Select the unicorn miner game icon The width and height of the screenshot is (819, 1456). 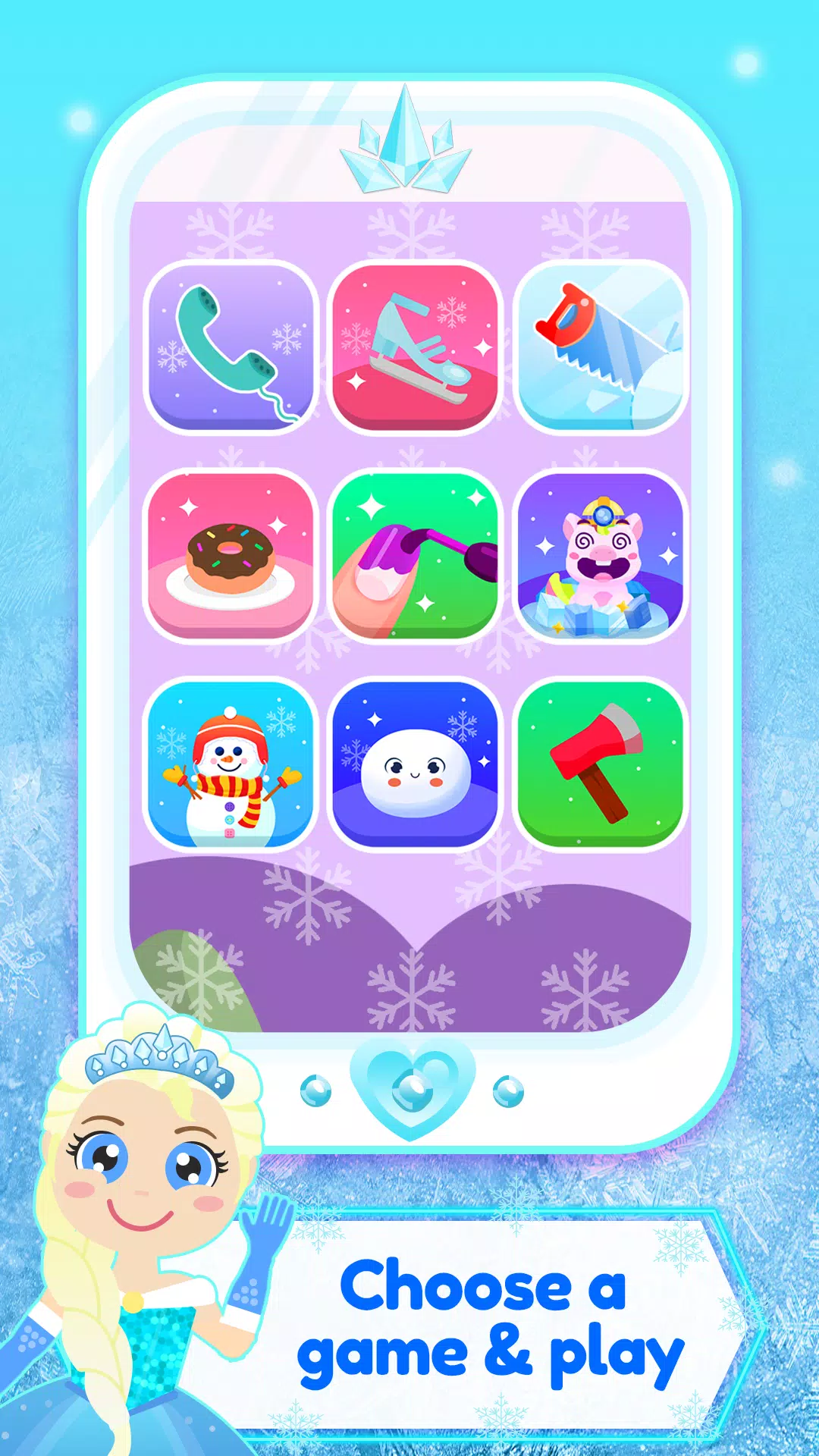(x=599, y=554)
